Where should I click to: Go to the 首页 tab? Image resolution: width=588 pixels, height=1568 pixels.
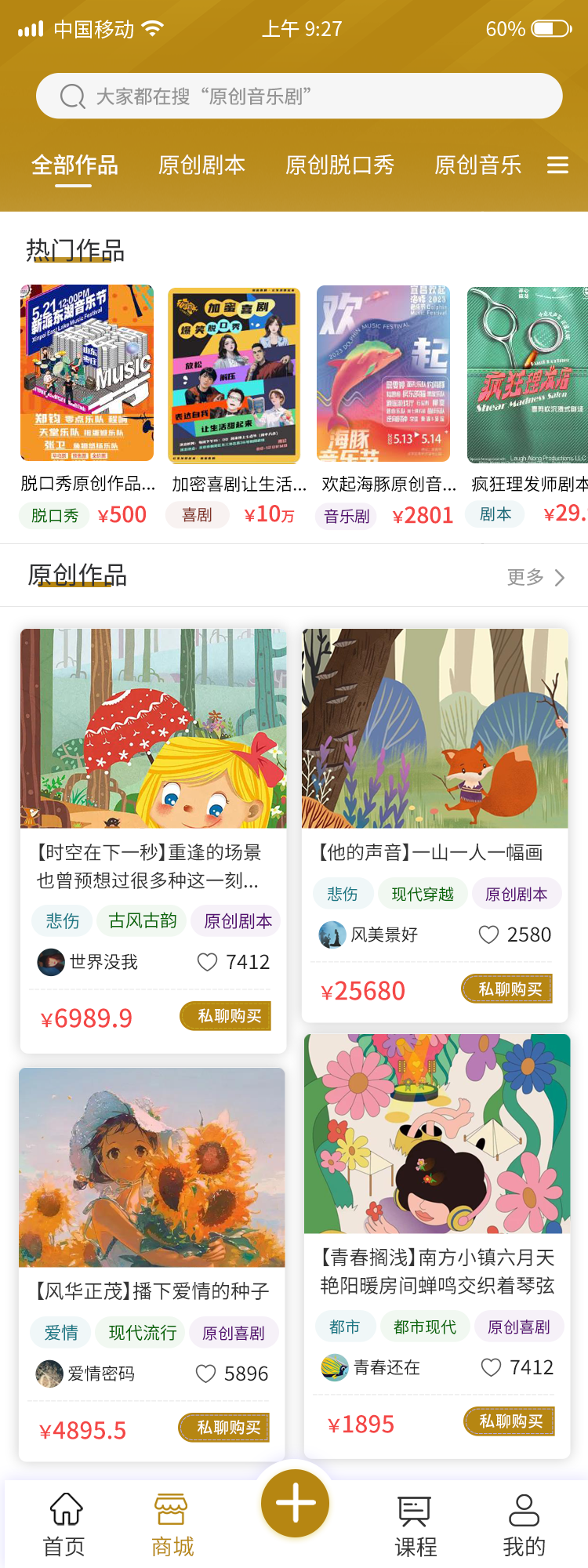coord(64,1524)
